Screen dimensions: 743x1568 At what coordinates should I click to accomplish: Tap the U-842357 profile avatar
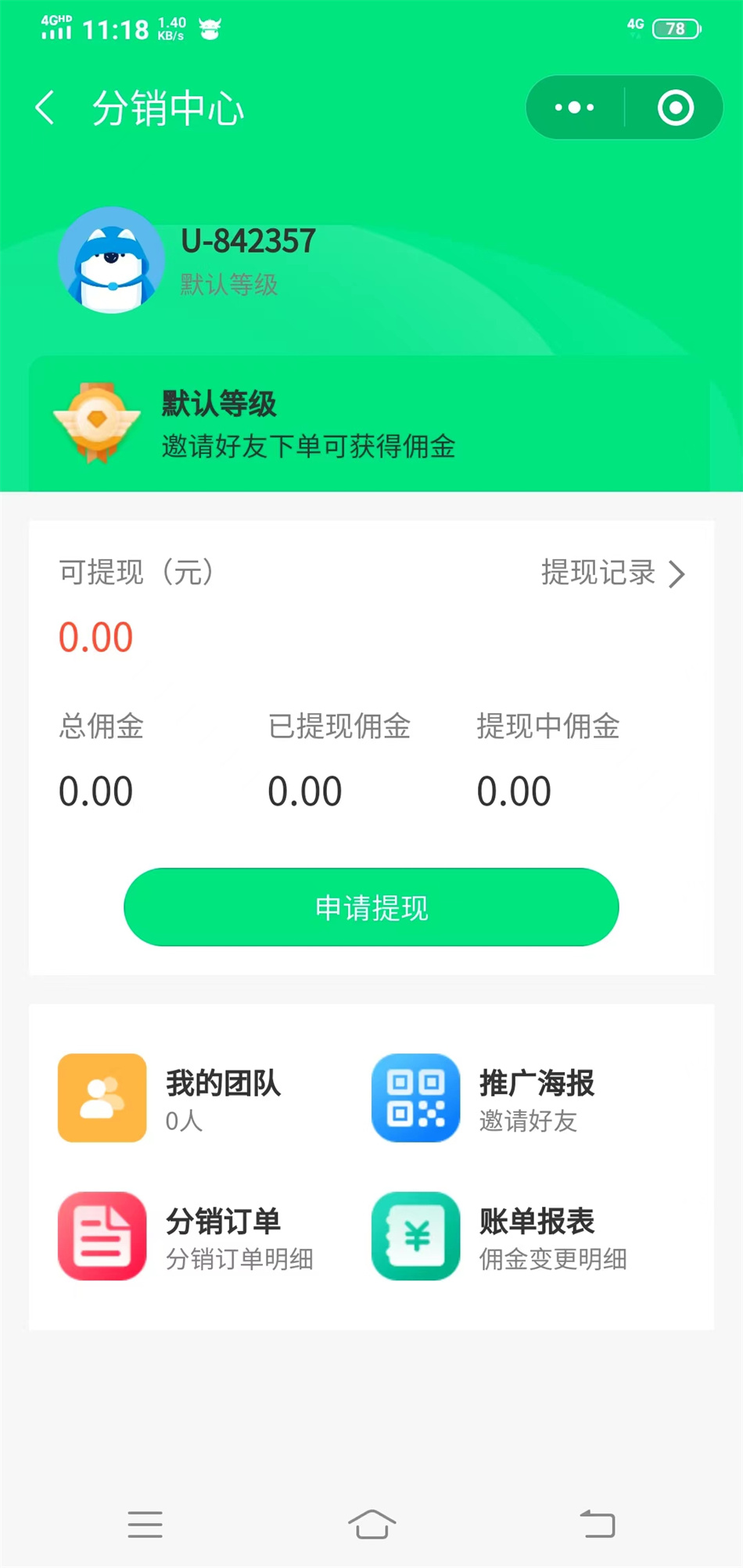tap(112, 260)
